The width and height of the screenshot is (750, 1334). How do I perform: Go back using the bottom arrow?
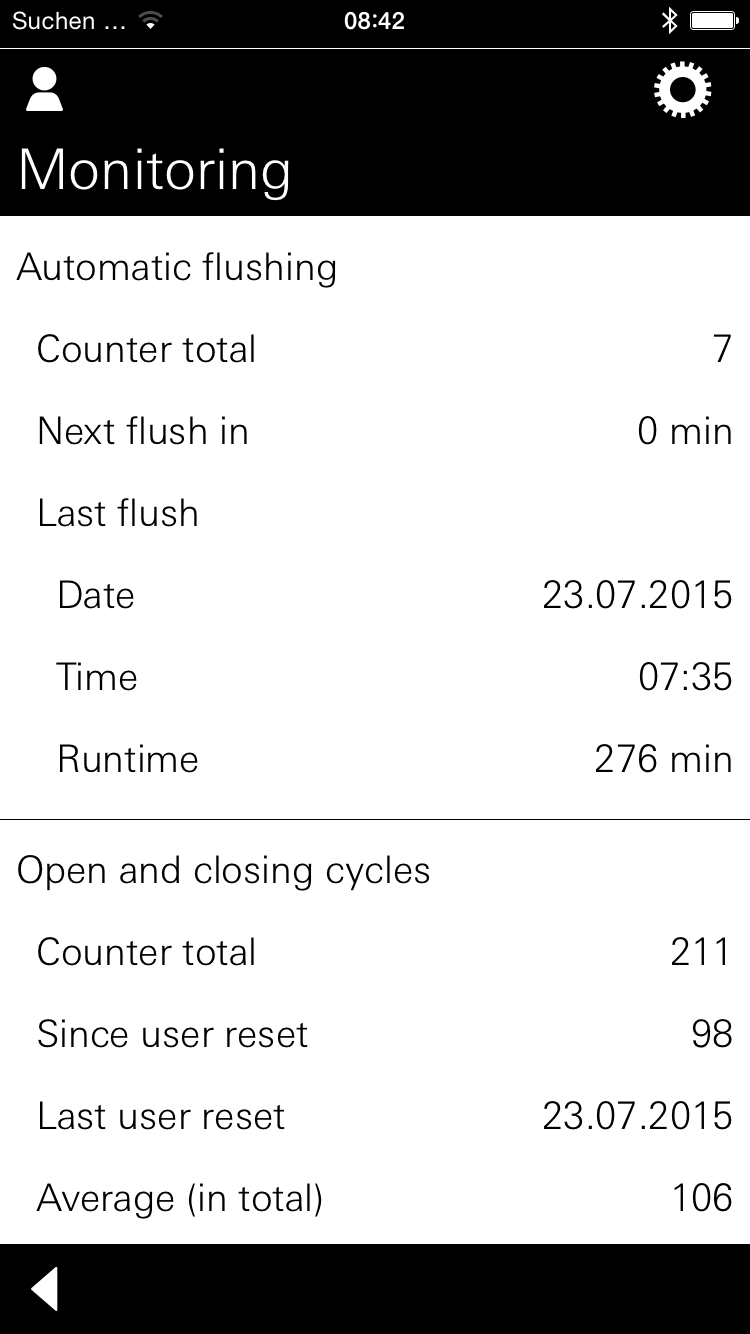pos(45,1288)
